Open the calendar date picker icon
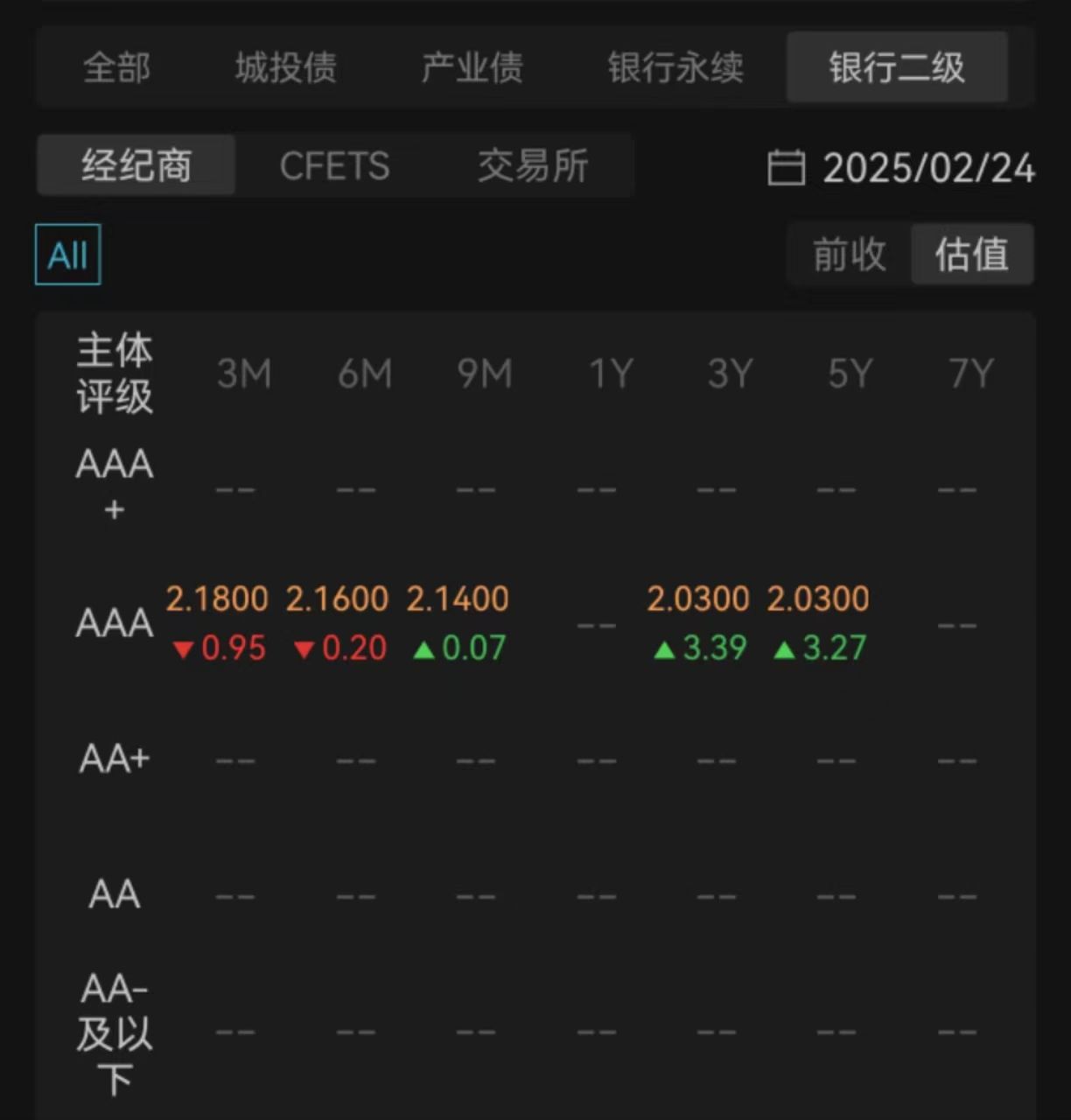Screen dimensions: 1071x1120 point(785,168)
